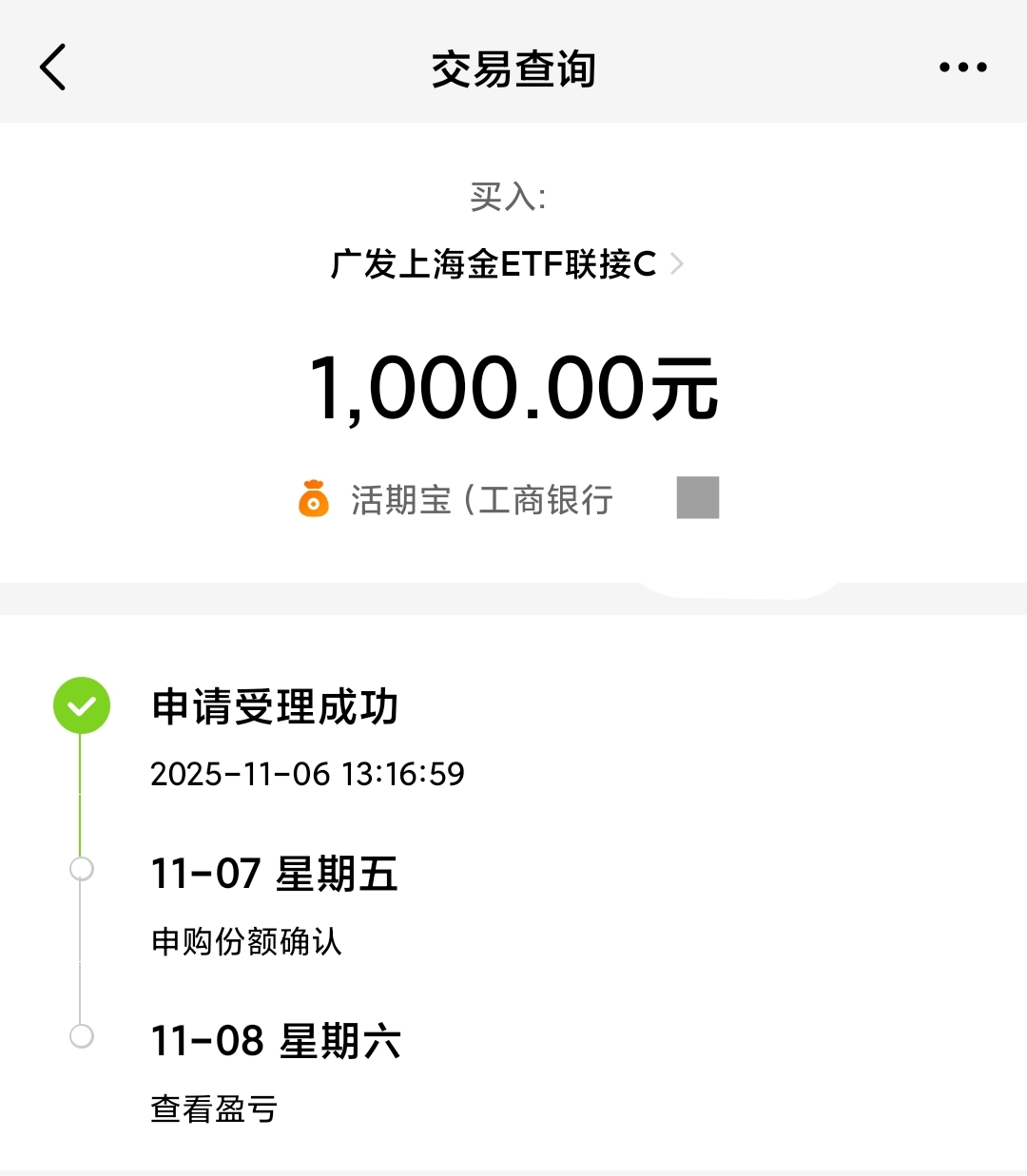Tap the back arrow to exit 交易查询
This screenshot has height=1176, width=1027.
tap(52, 67)
